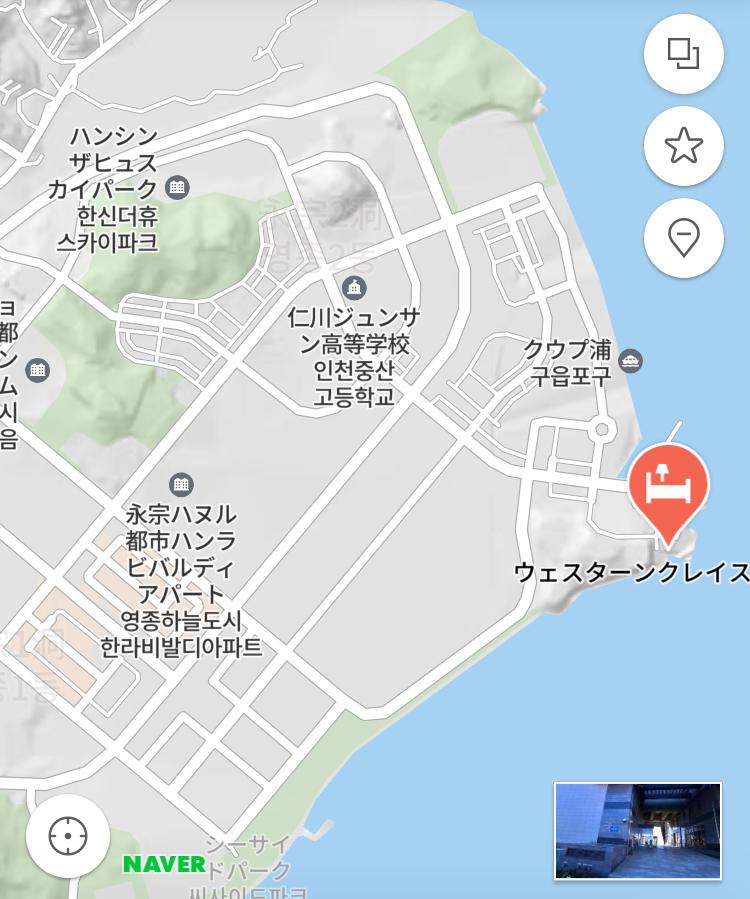
Task: Tap the 永宗ハヌル都市ハンラビバルディ apartment marker
Action: 181,486
